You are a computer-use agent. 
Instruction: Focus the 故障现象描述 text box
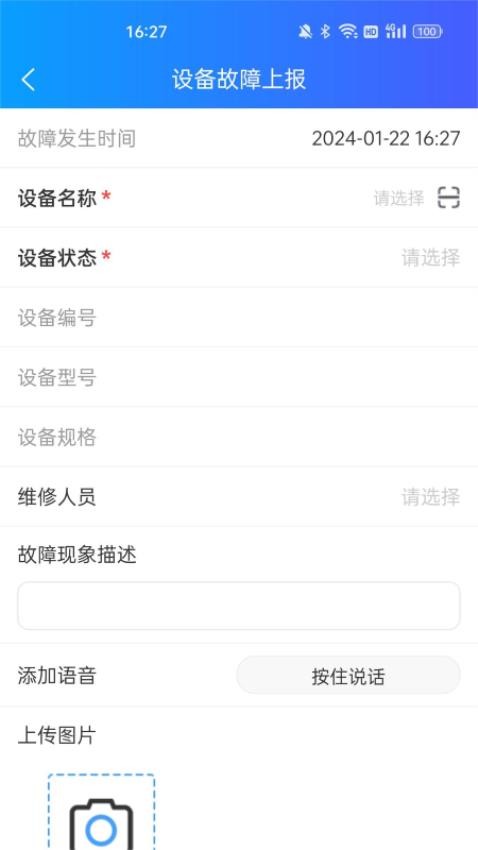click(239, 606)
